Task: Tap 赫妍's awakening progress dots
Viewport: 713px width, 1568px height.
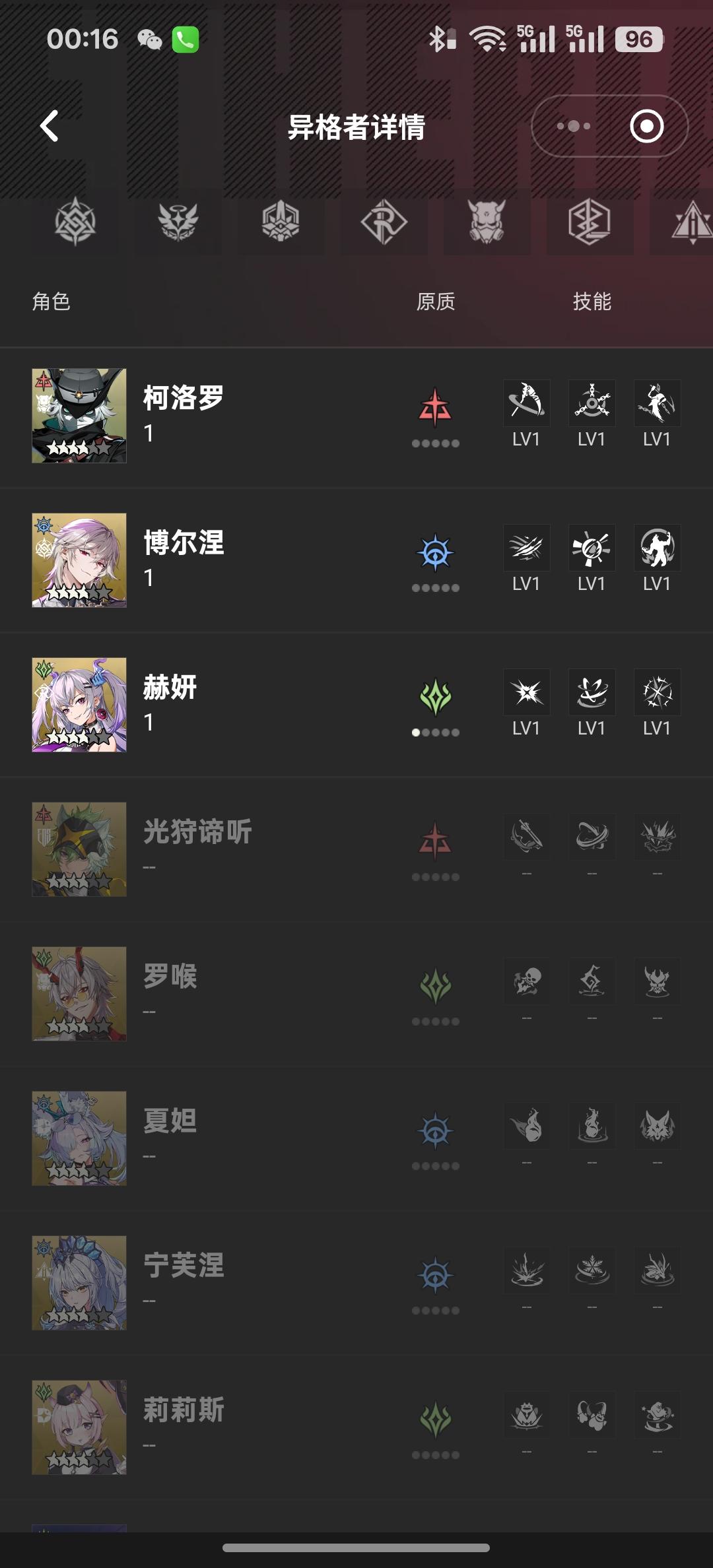Action: (437, 733)
